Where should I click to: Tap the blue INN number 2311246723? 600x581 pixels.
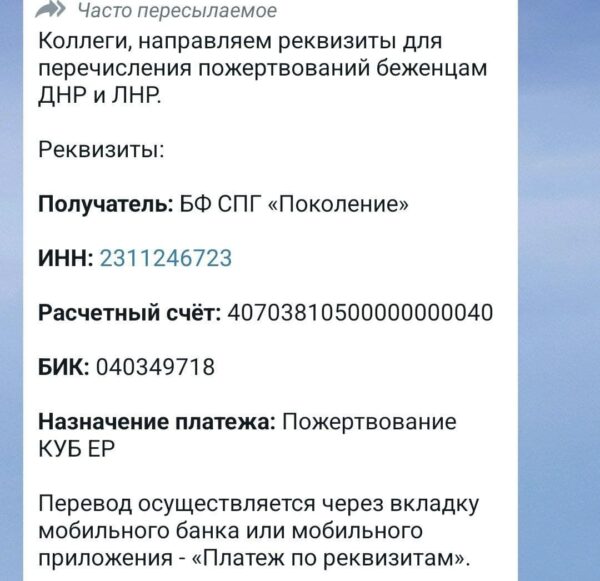pyautogui.click(x=166, y=259)
